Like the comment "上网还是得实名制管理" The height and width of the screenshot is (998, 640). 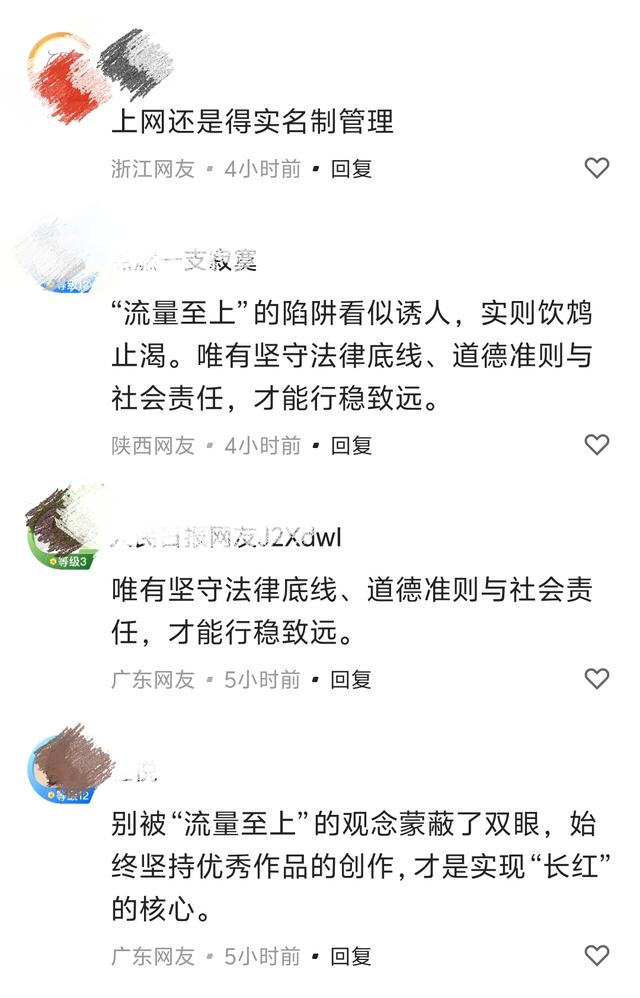tap(596, 168)
